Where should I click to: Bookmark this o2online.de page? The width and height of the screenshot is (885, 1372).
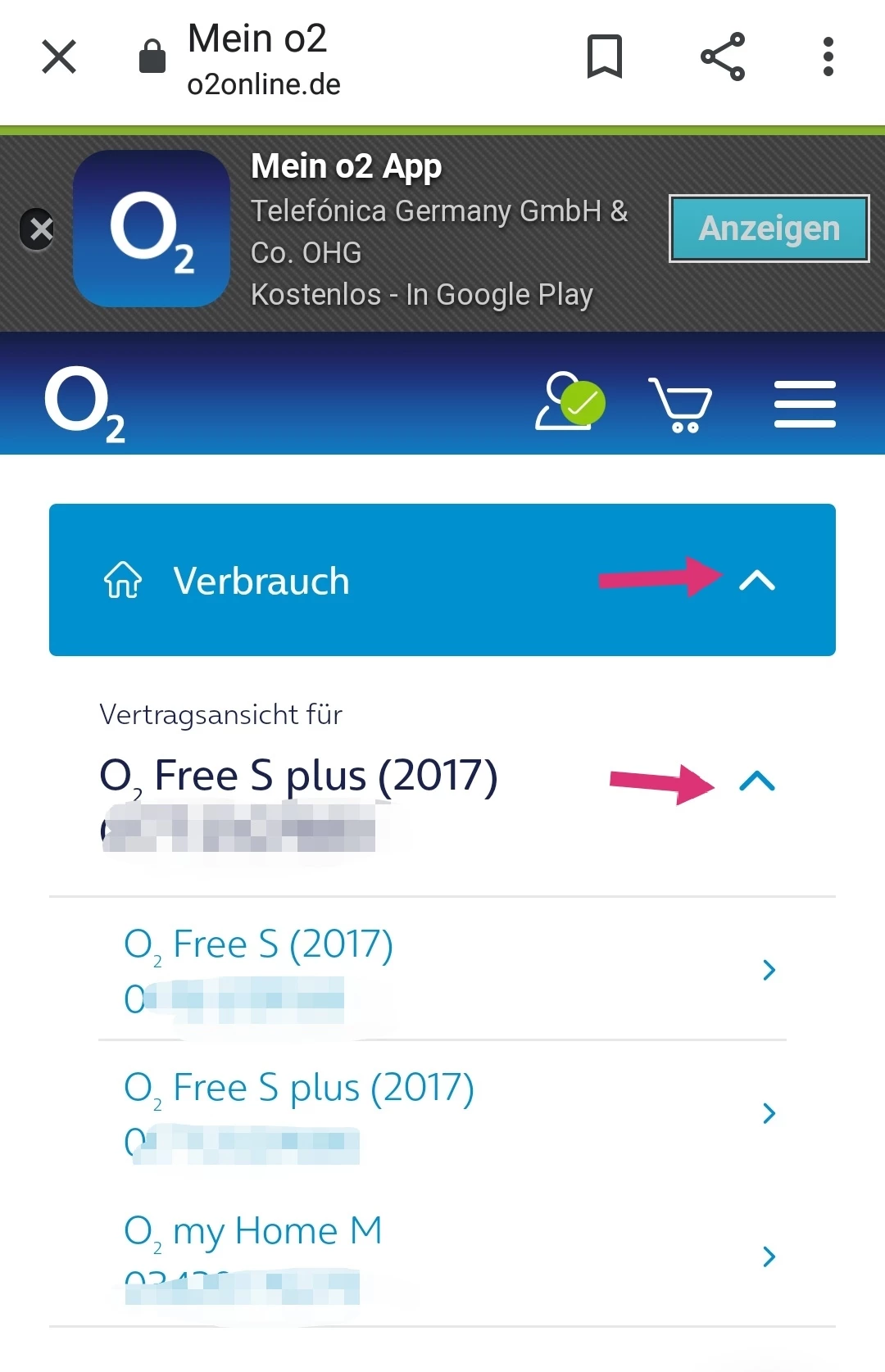(605, 57)
